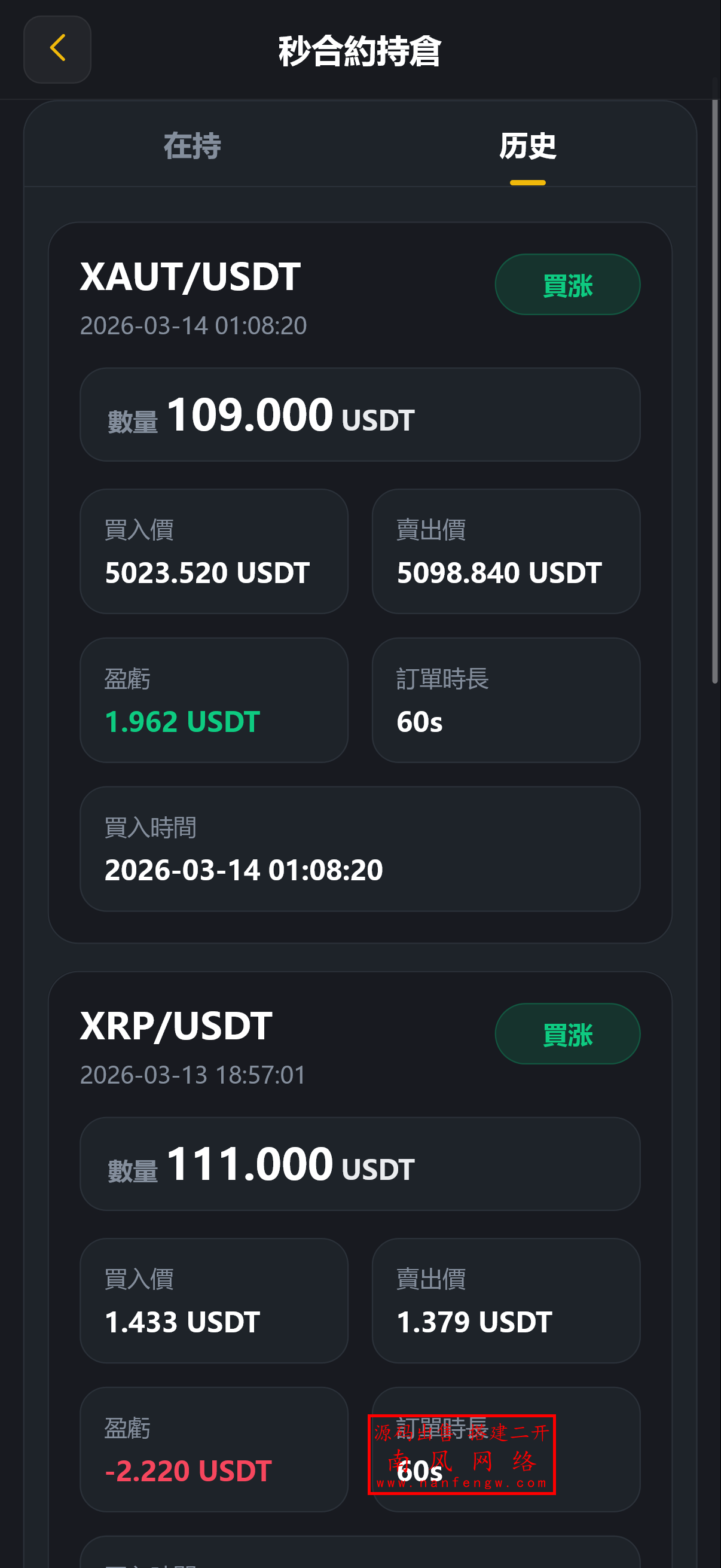Tap the 訂單時長 60s panel
The height and width of the screenshot is (1568, 721).
506,700
